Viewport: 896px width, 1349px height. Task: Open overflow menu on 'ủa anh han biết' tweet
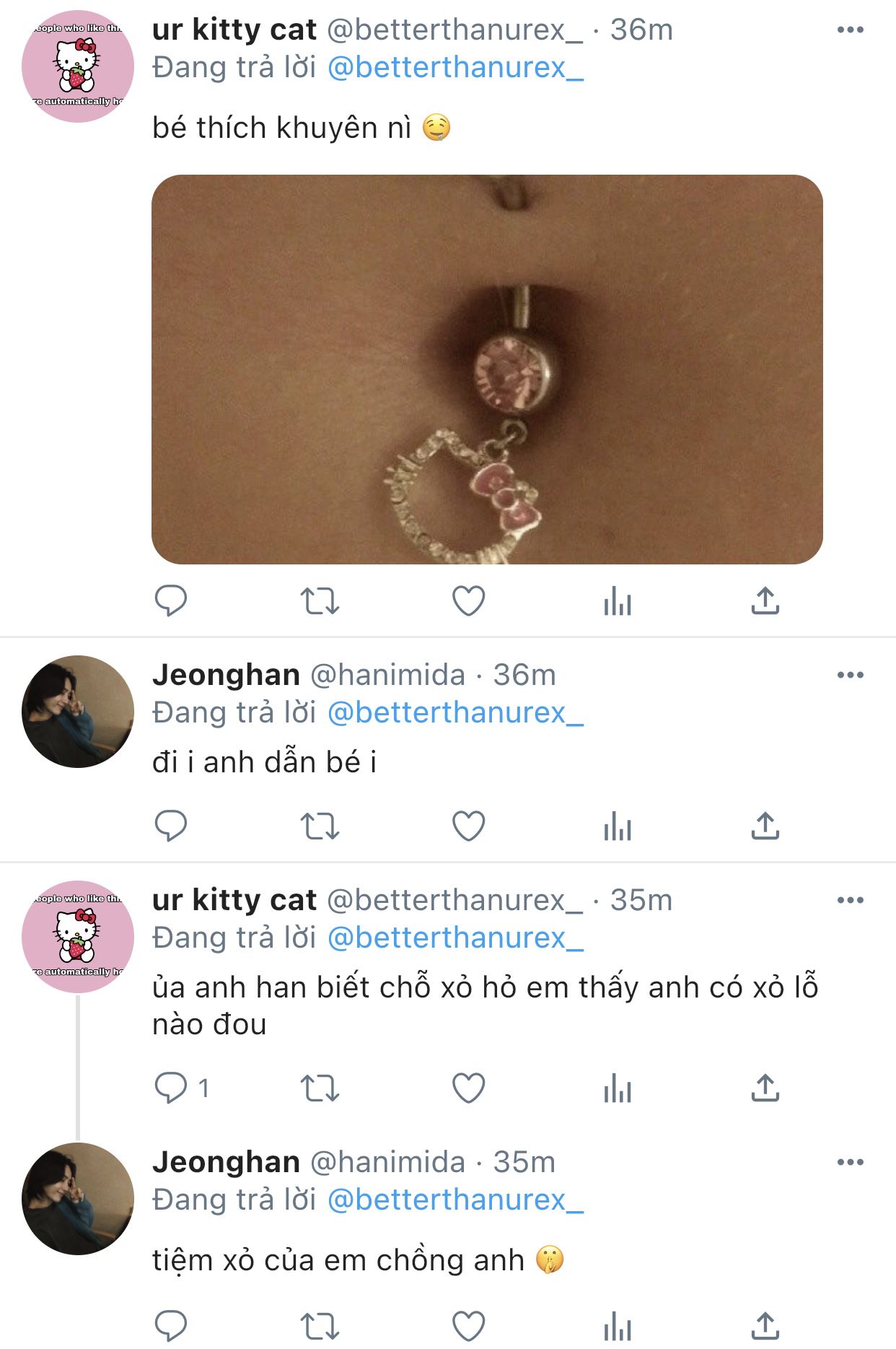[850, 900]
